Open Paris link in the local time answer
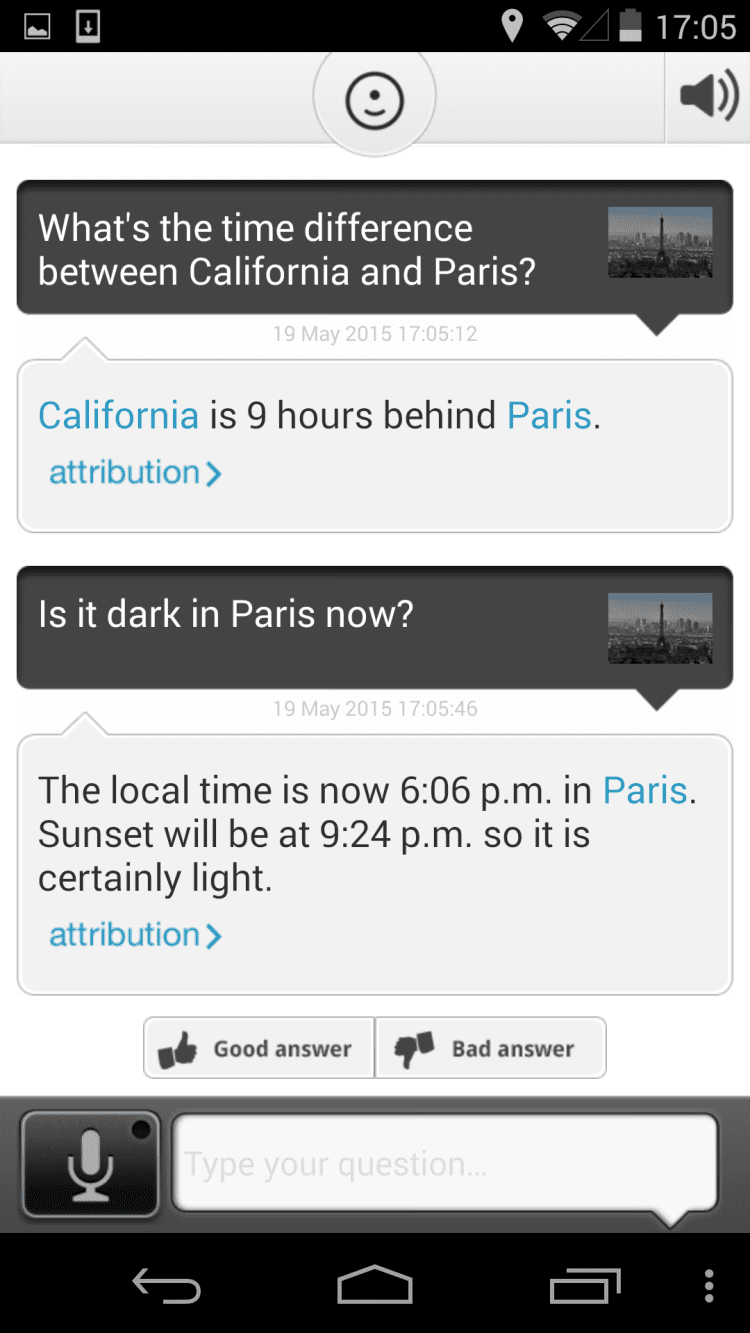 tap(645, 790)
